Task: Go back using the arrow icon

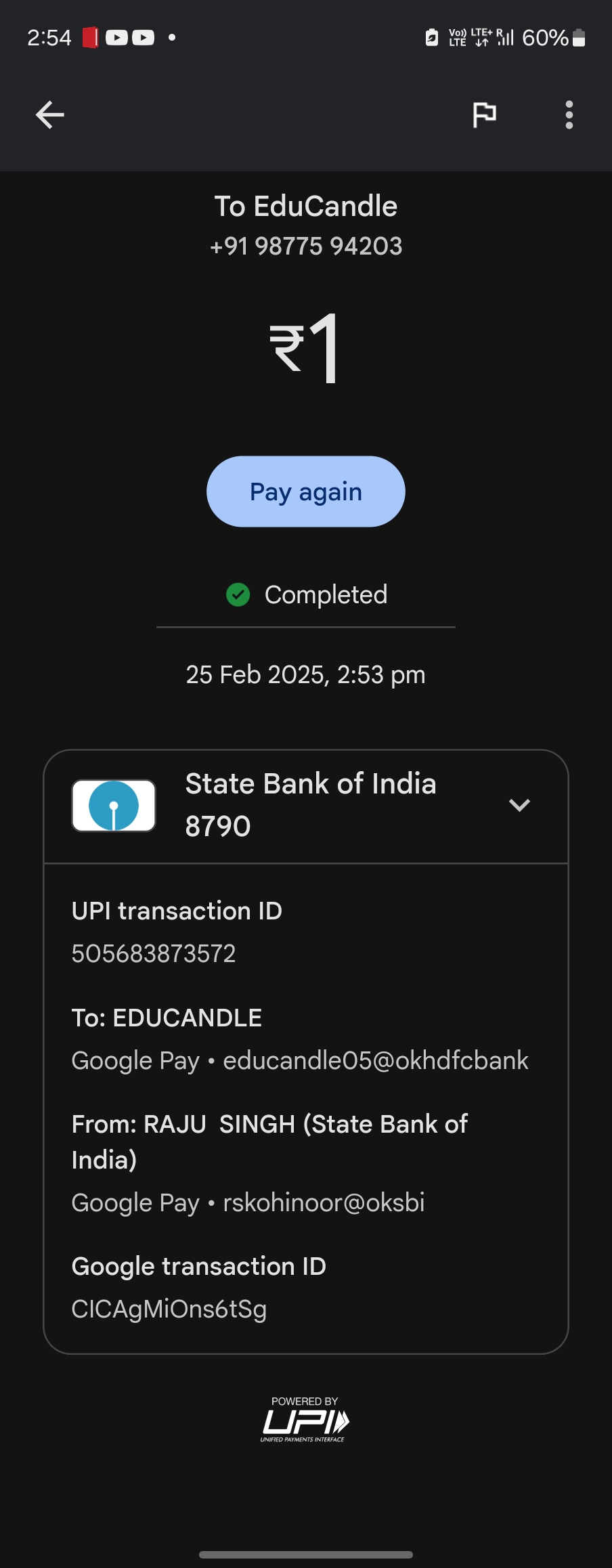Action: pos(49,114)
